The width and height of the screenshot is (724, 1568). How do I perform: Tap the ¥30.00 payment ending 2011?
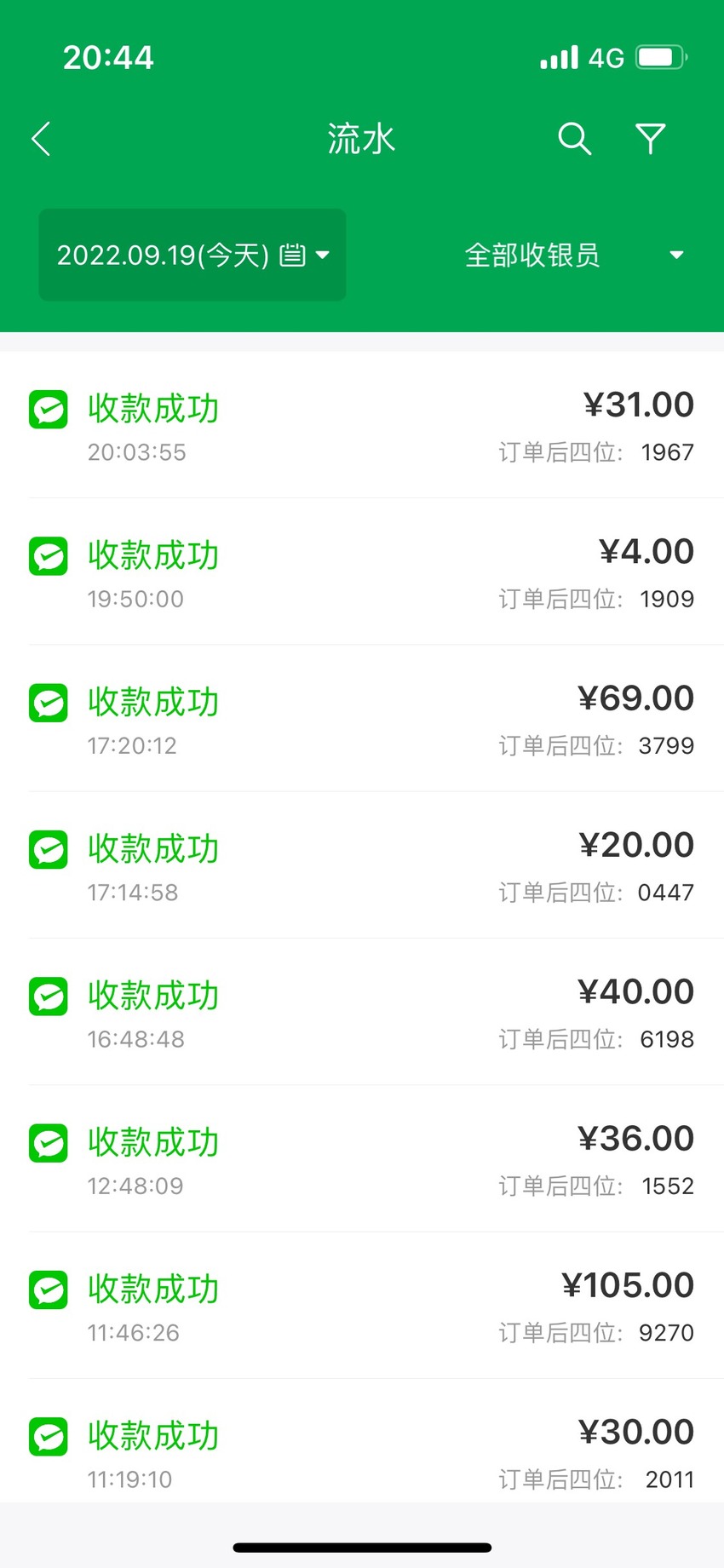click(x=362, y=1441)
